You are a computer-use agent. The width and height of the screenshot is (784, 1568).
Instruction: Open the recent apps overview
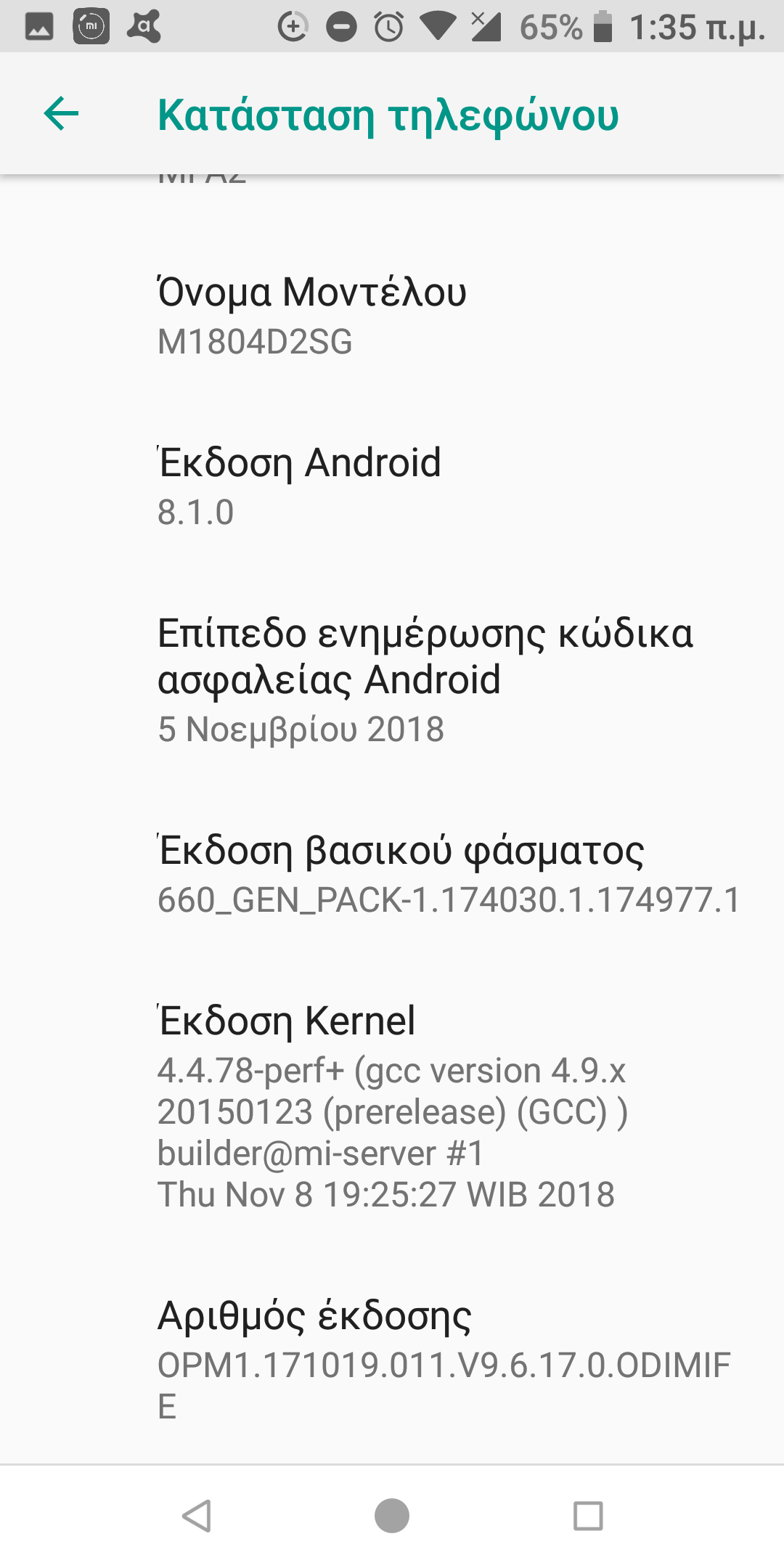click(588, 1516)
